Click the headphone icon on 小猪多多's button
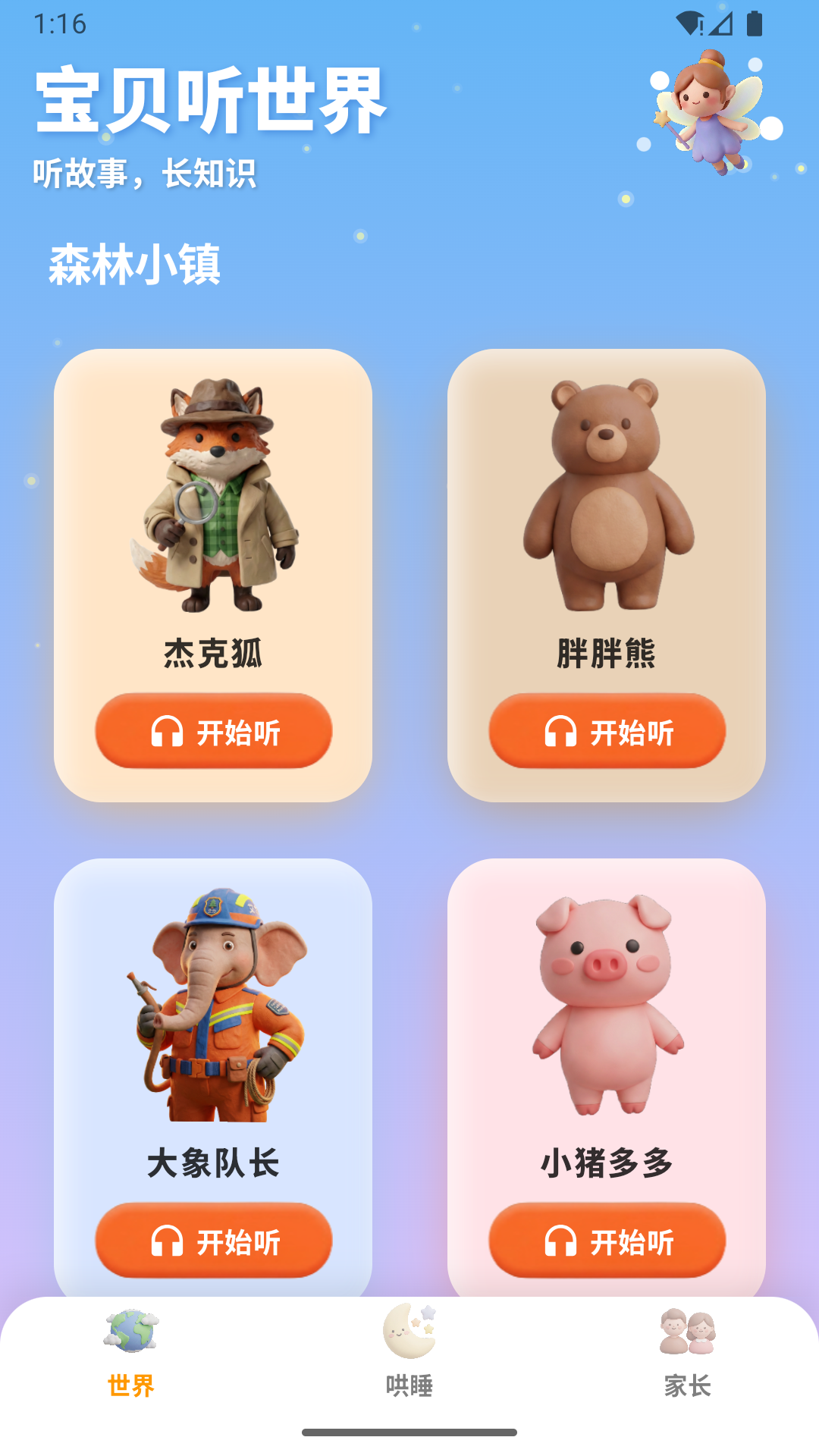This screenshot has width=819, height=1456. point(561,1239)
